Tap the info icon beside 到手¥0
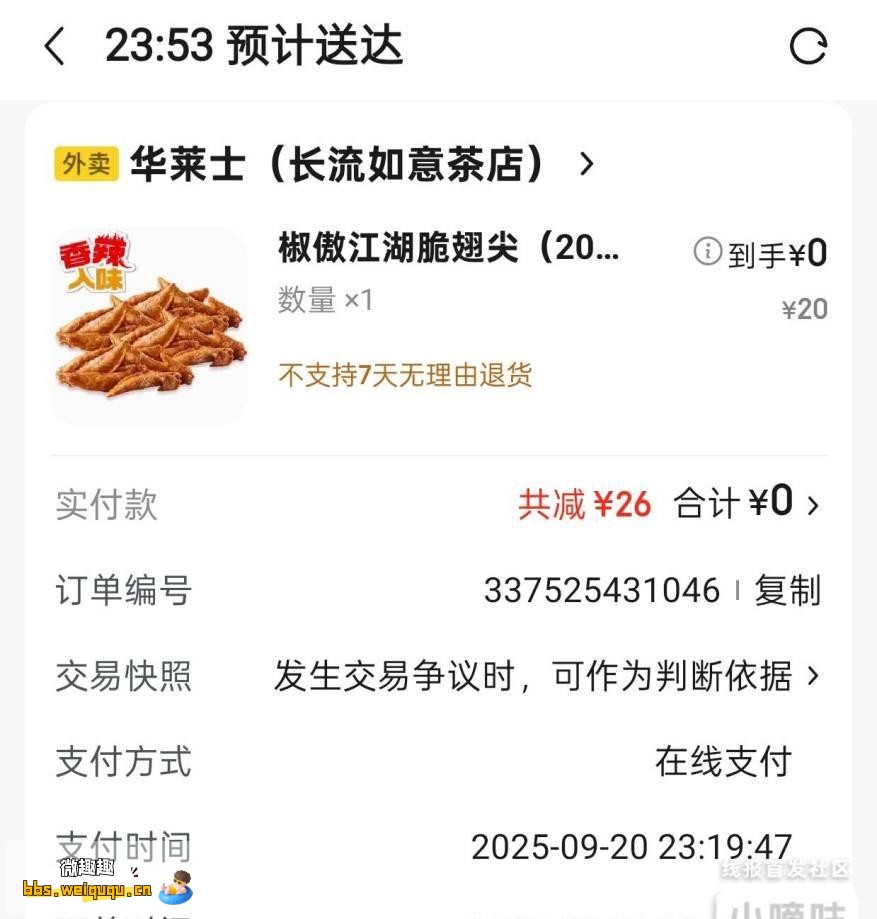Image resolution: width=877 pixels, height=919 pixels. pos(707,252)
